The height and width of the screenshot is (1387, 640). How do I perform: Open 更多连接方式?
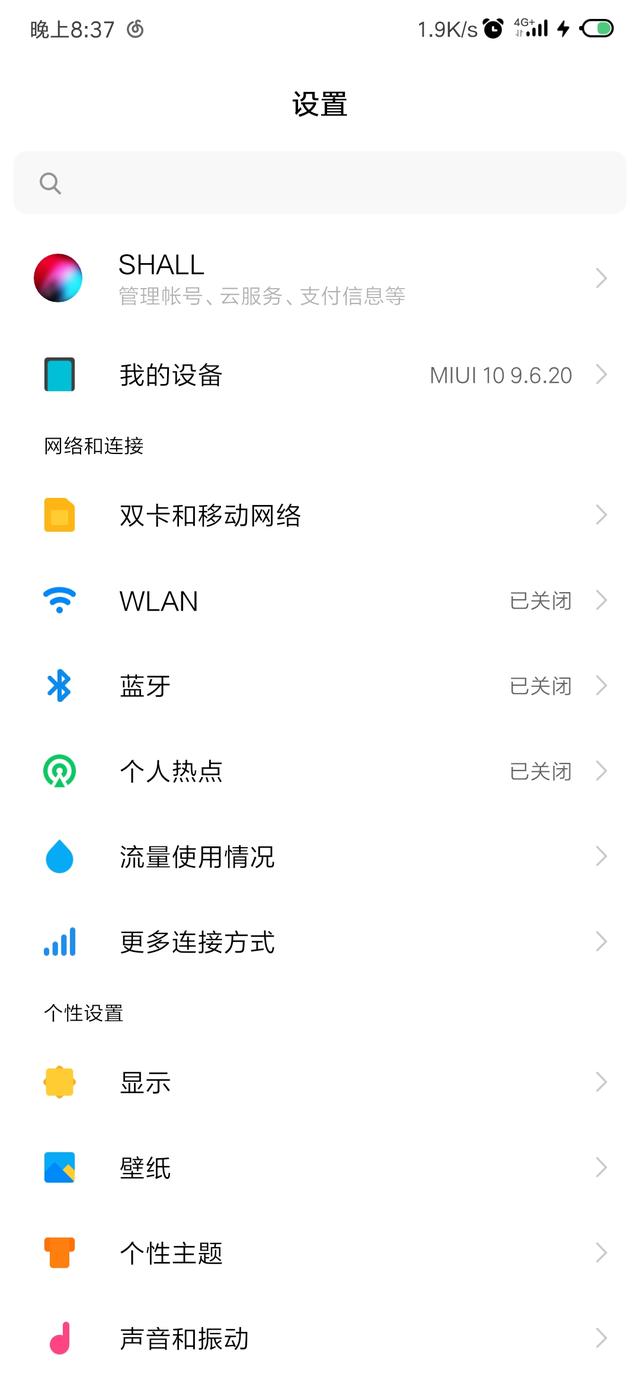click(320, 942)
